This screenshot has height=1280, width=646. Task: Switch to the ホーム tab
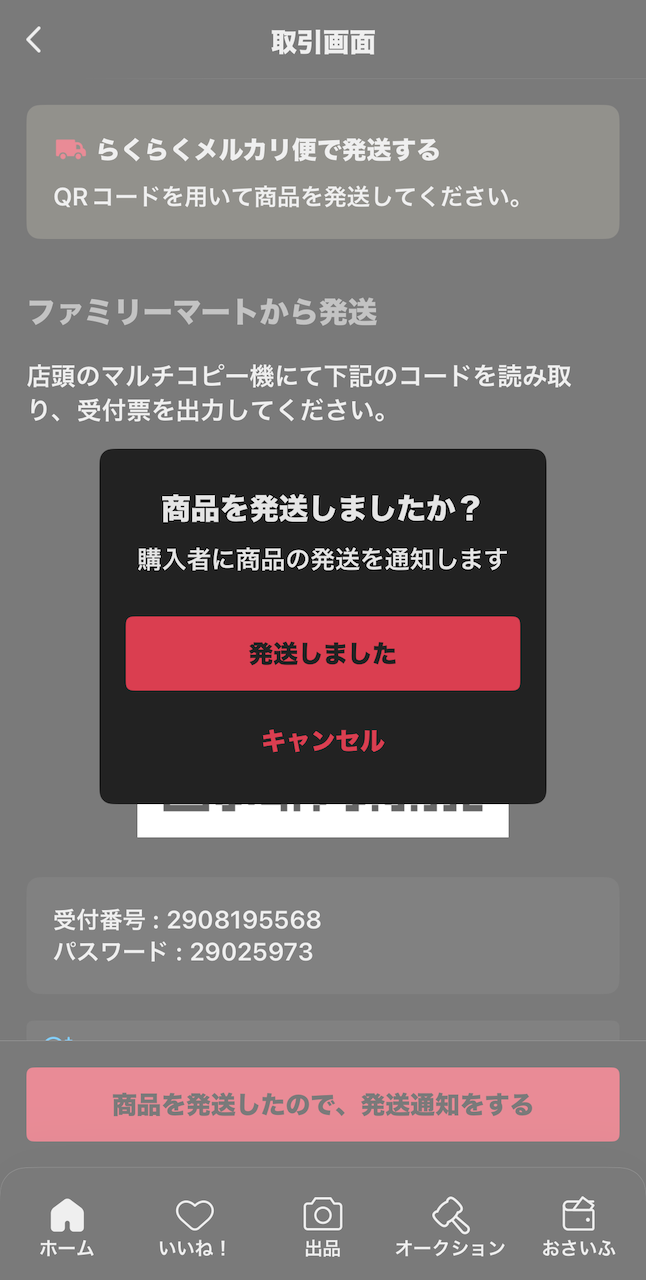(x=67, y=1227)
